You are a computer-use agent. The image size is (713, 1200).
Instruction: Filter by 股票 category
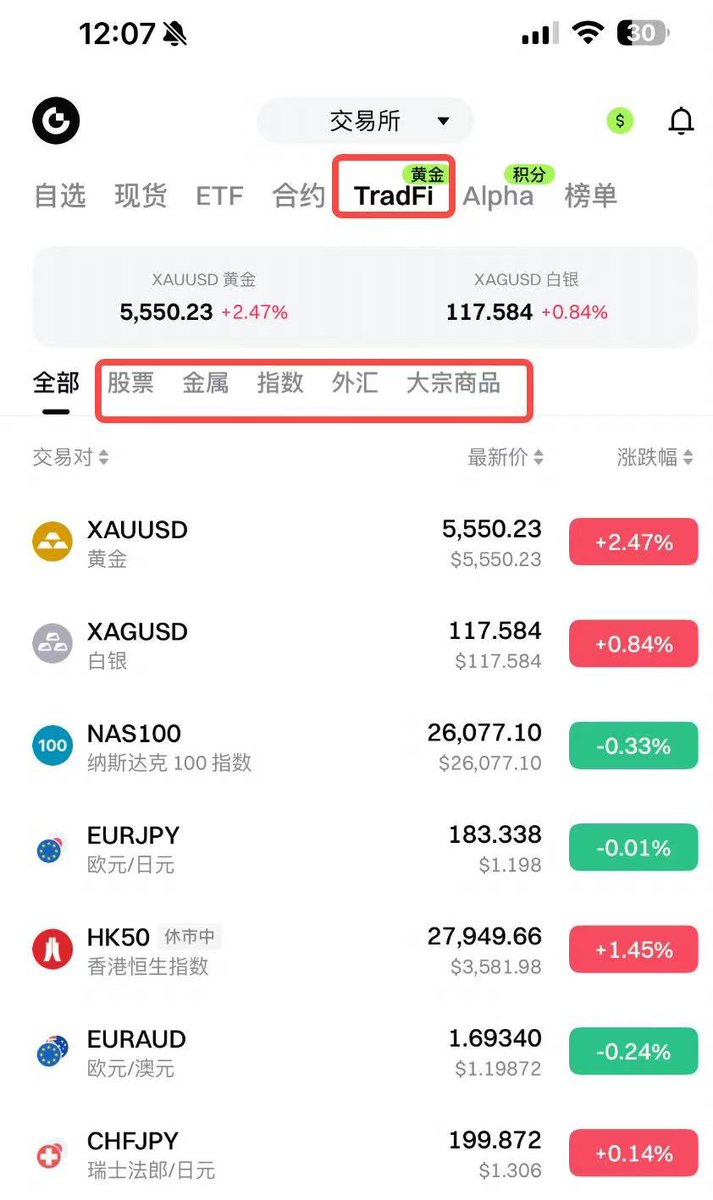click(x=131, y=383)
